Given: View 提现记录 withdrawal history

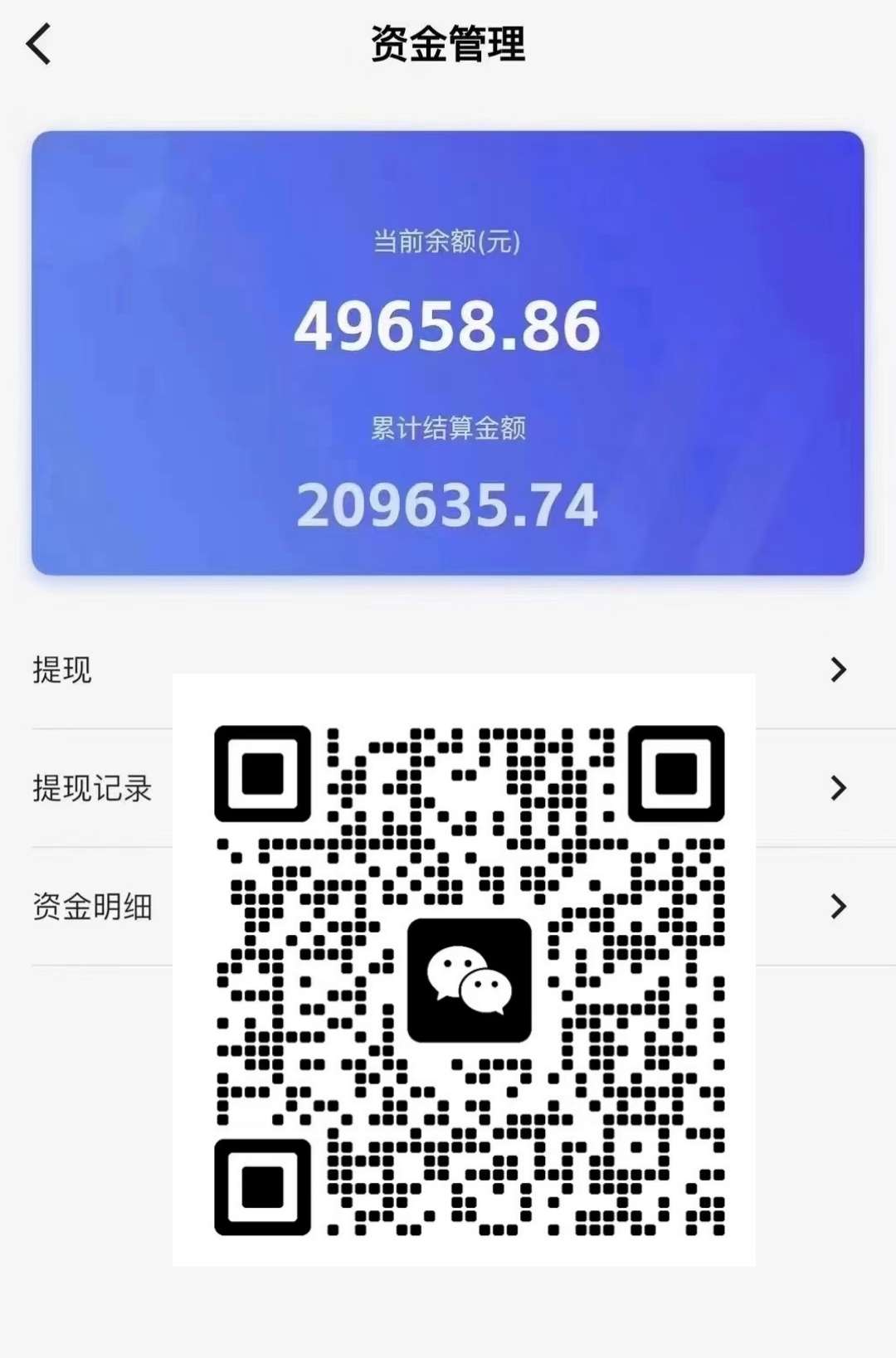Looking at the screenshot, I should click(92, 788).
